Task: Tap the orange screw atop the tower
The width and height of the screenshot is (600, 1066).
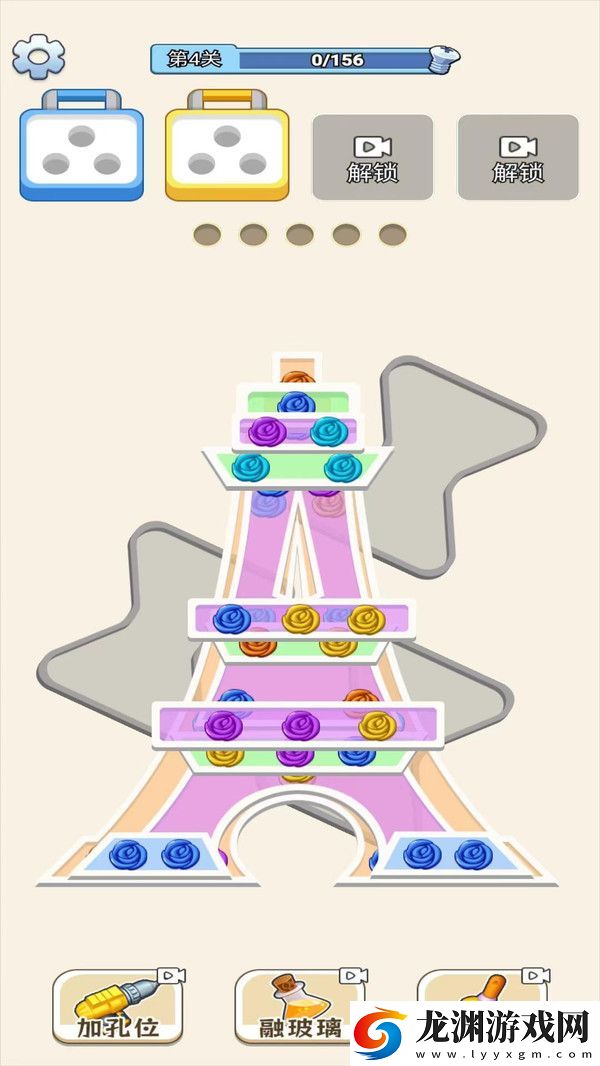Action: point(297,379)
